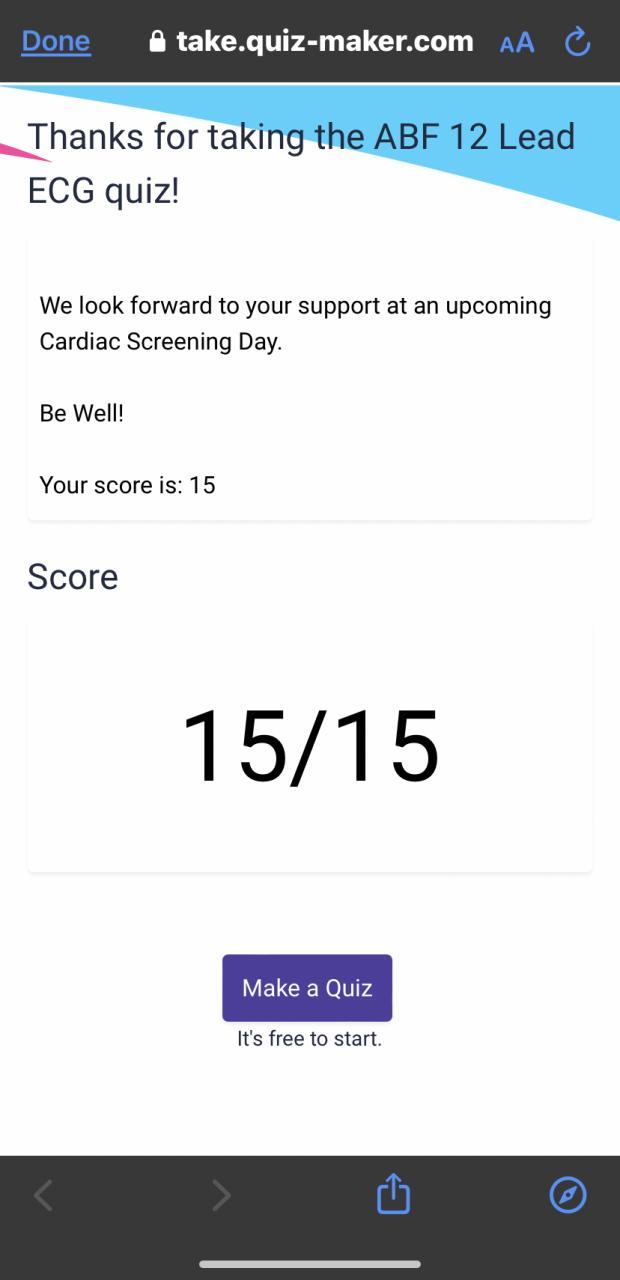This screenshot has height=1280, width=620.
Task: Share this page via share sheet
Action: click(393, 1194)
